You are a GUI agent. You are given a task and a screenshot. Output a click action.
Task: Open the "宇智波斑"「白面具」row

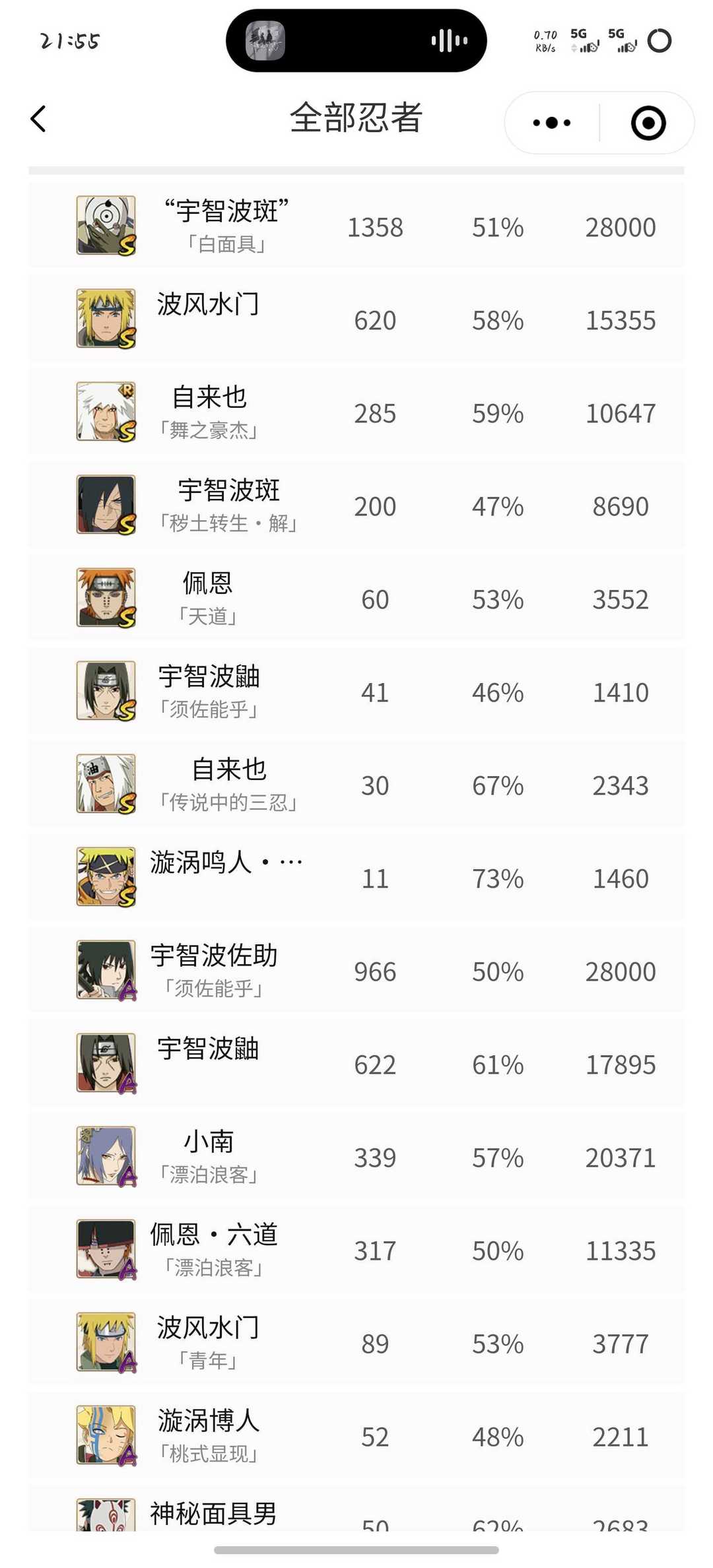[356, 226]
